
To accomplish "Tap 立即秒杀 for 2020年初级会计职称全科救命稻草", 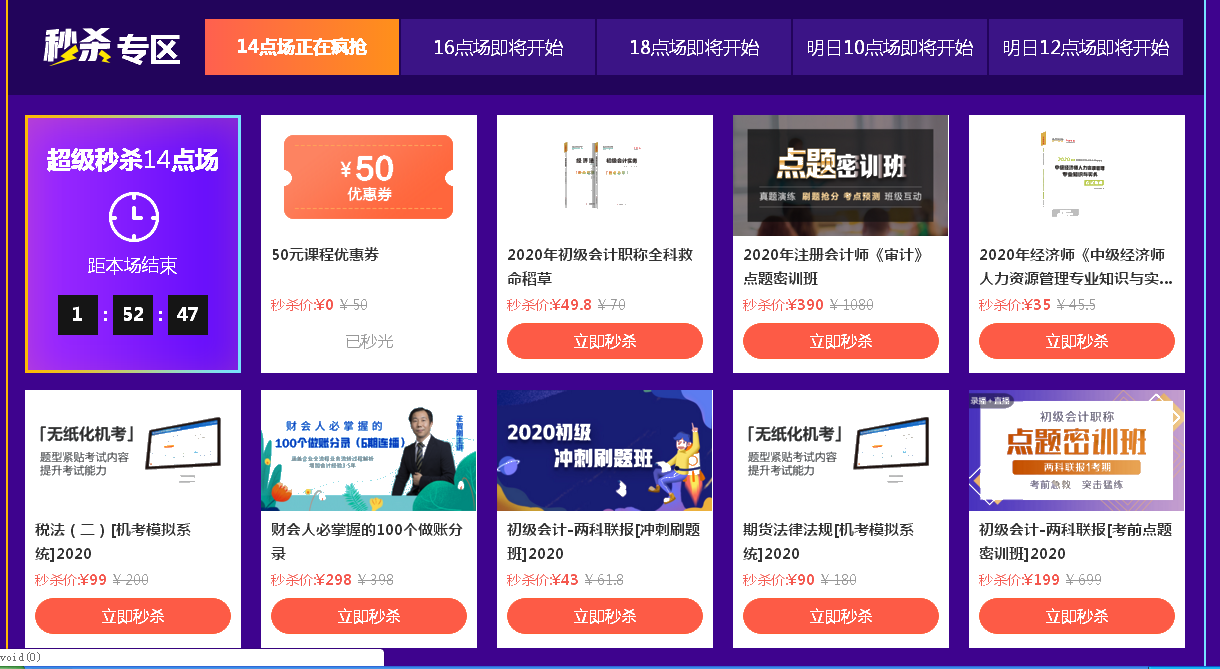I will (x=604, y=341).
